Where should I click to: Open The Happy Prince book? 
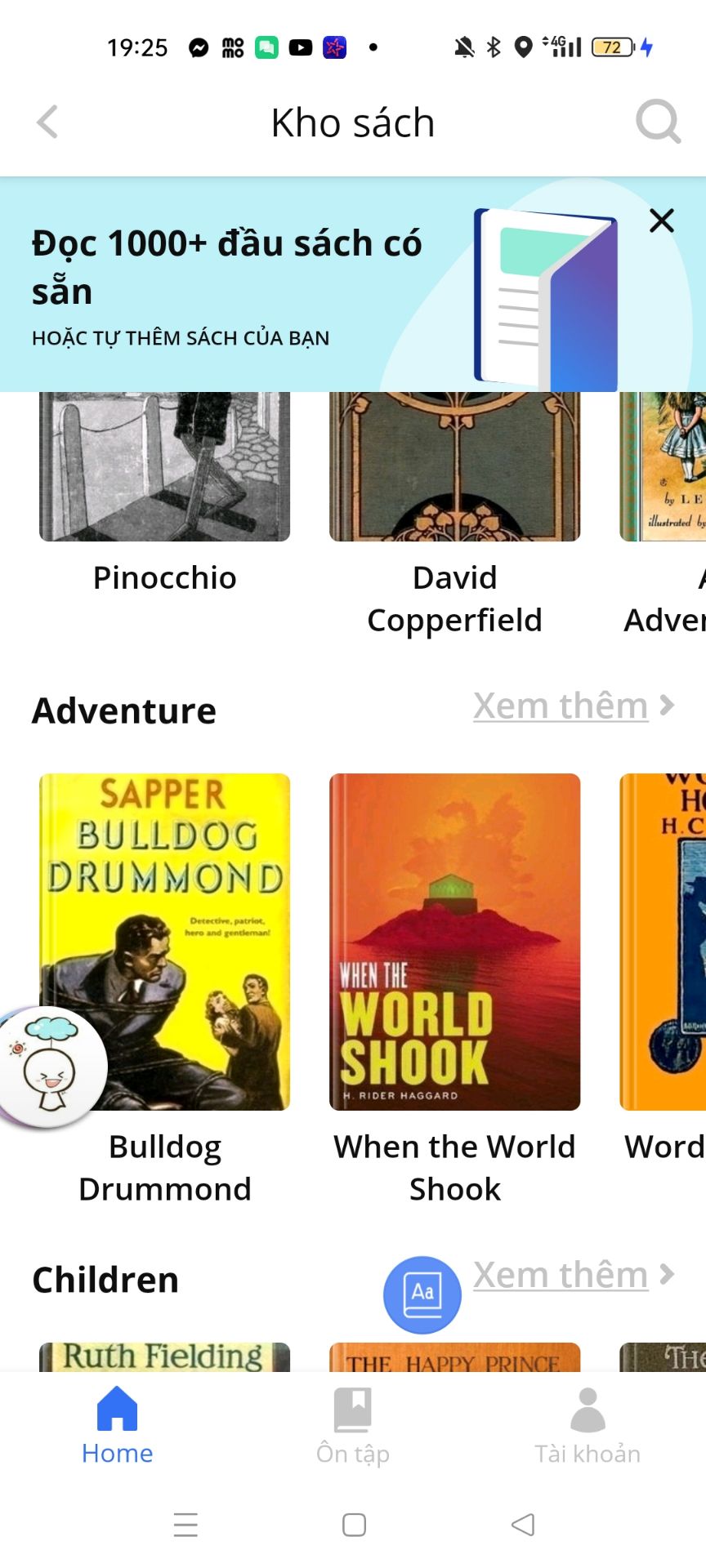point(454,1357)
